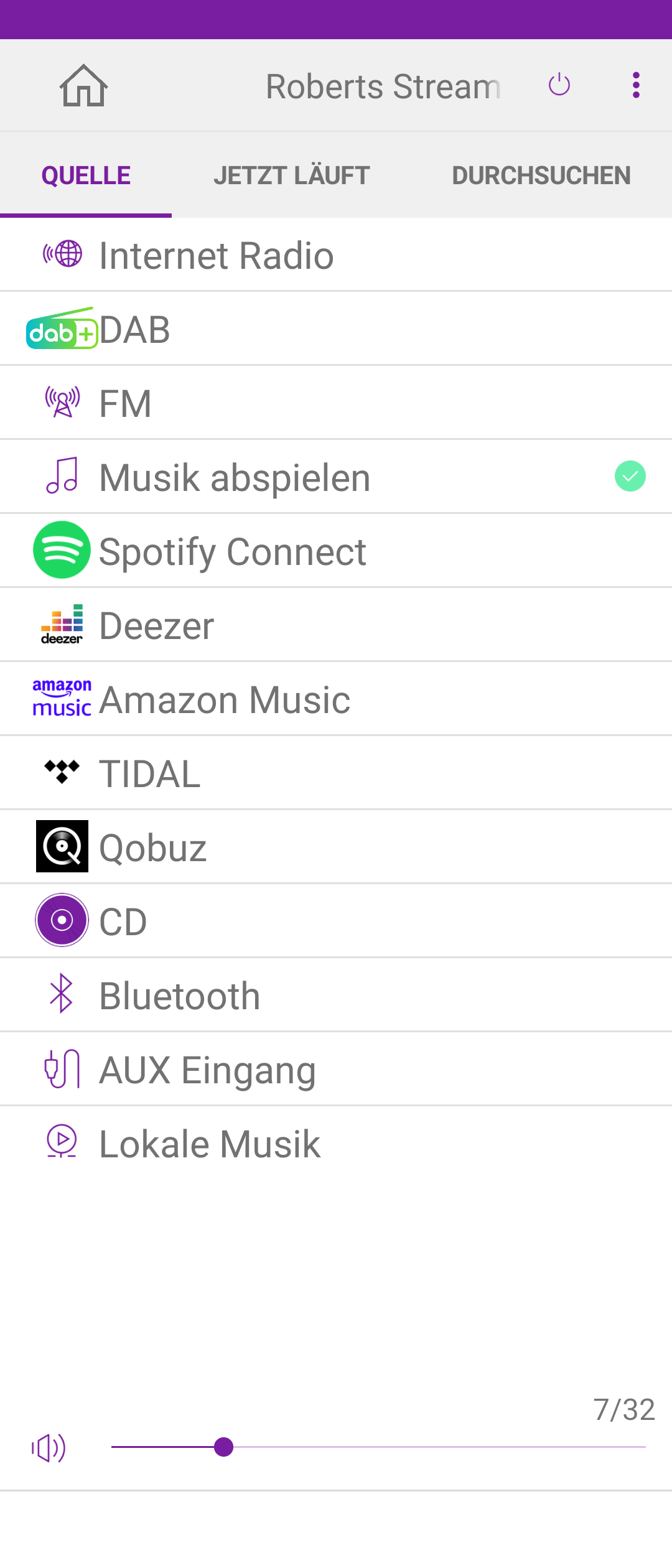The image size is (672, 1568).
Task: Switch to the Jetzt Läuft tab
Action: (x=292, y=175)
